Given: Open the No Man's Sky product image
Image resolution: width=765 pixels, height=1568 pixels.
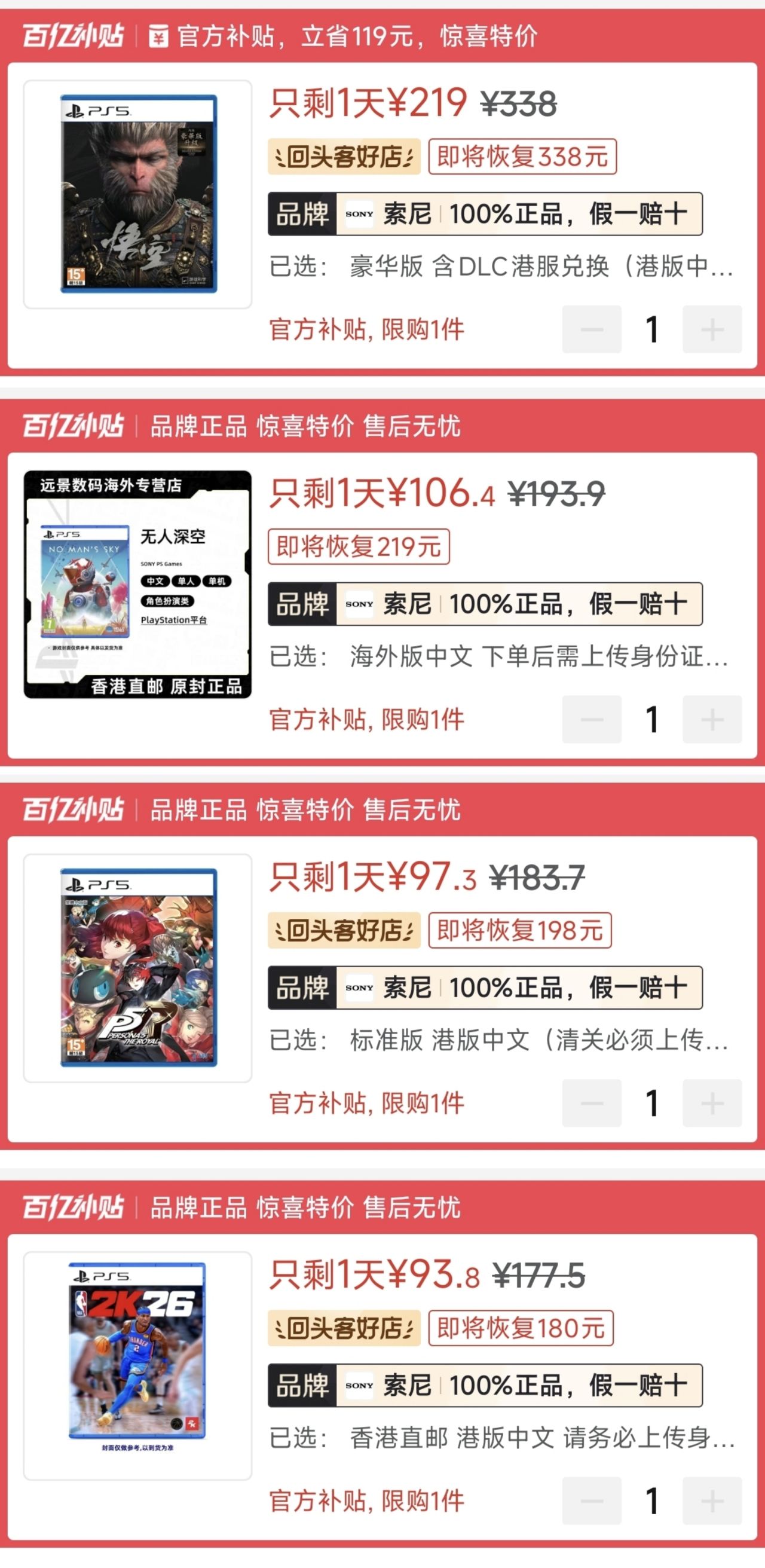Looking at the screenshot, I should pos(137,585).
